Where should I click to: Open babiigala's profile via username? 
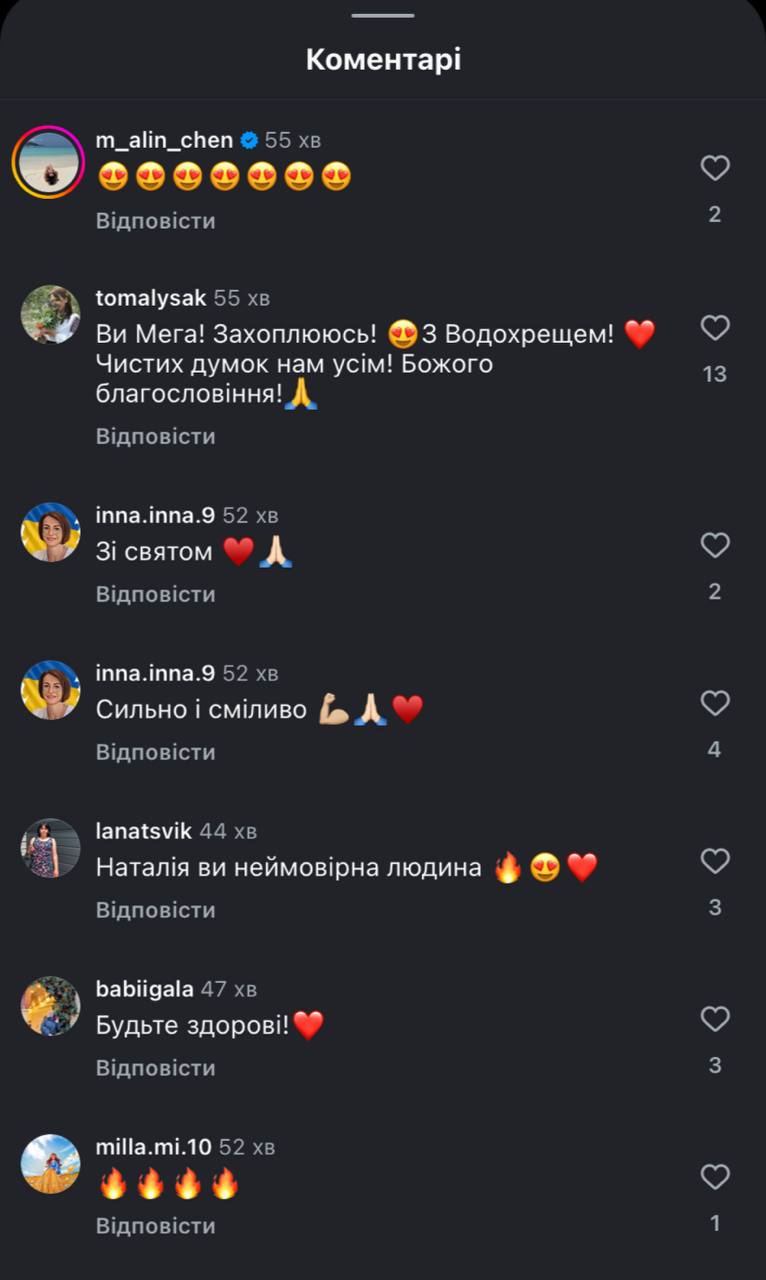click(x=145, y=989)
